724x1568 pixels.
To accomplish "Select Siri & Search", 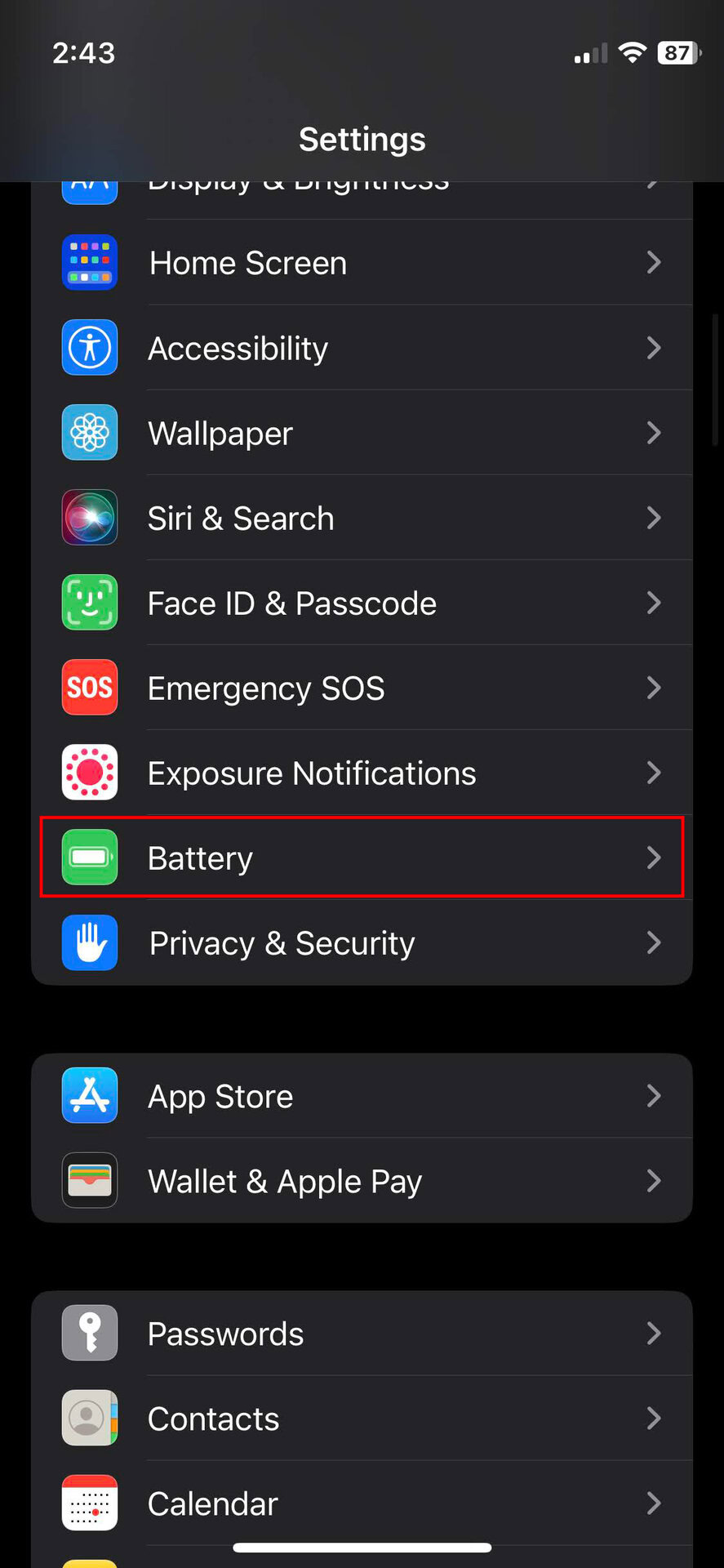I will (362, 518).
